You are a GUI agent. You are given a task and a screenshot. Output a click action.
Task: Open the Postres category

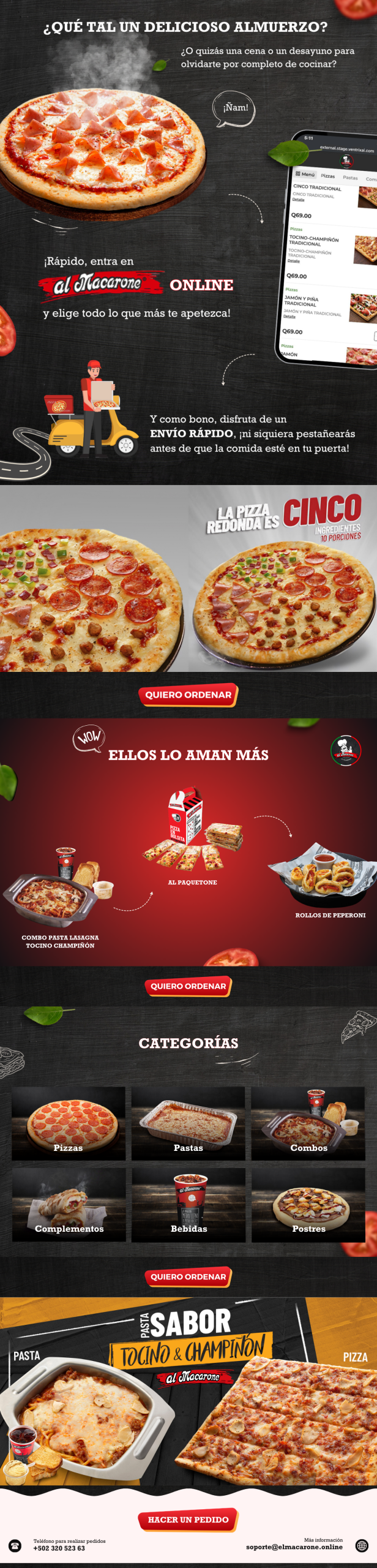coord(308,1205)
